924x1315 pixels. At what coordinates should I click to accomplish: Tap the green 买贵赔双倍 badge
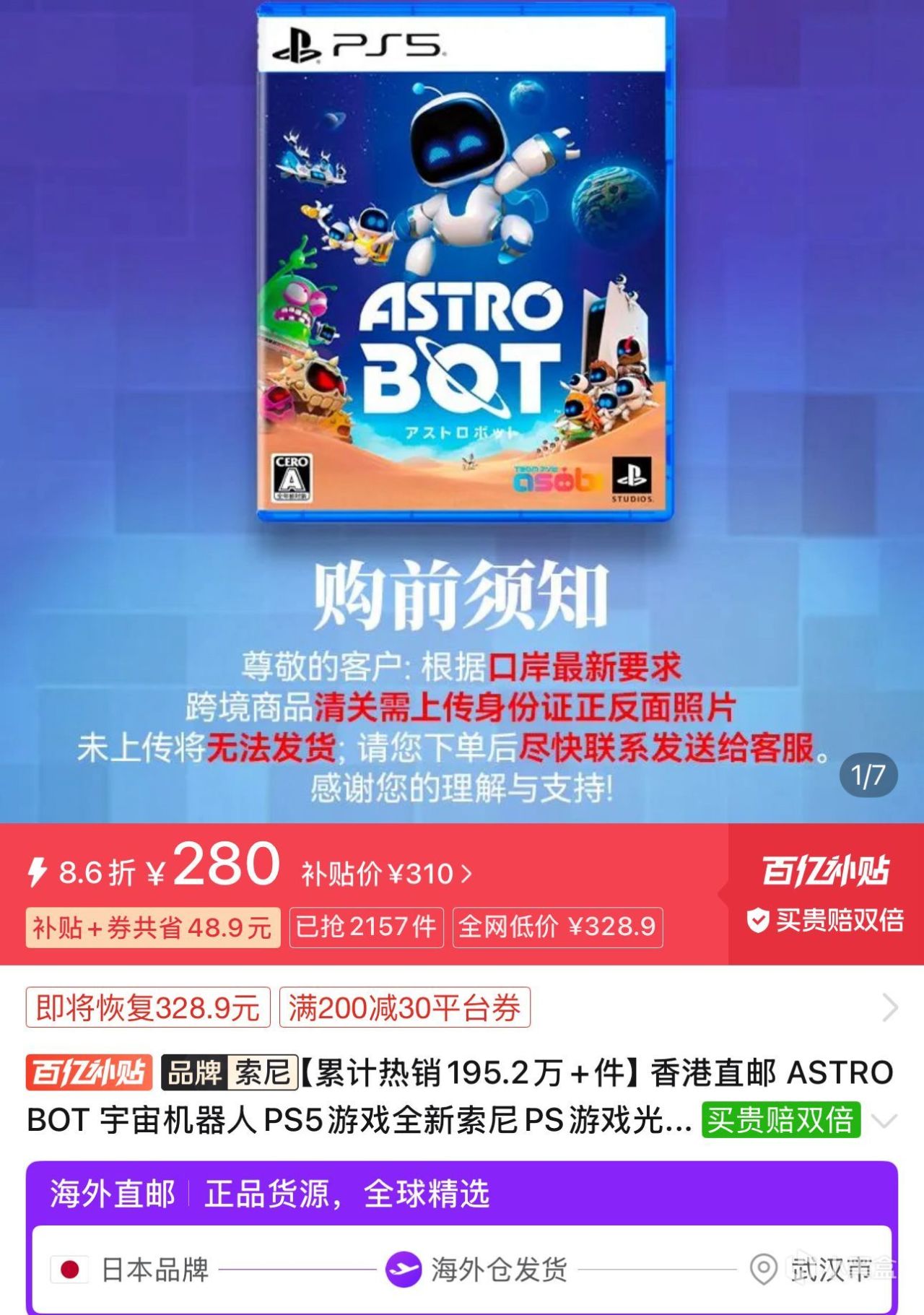pos(780,1121)
